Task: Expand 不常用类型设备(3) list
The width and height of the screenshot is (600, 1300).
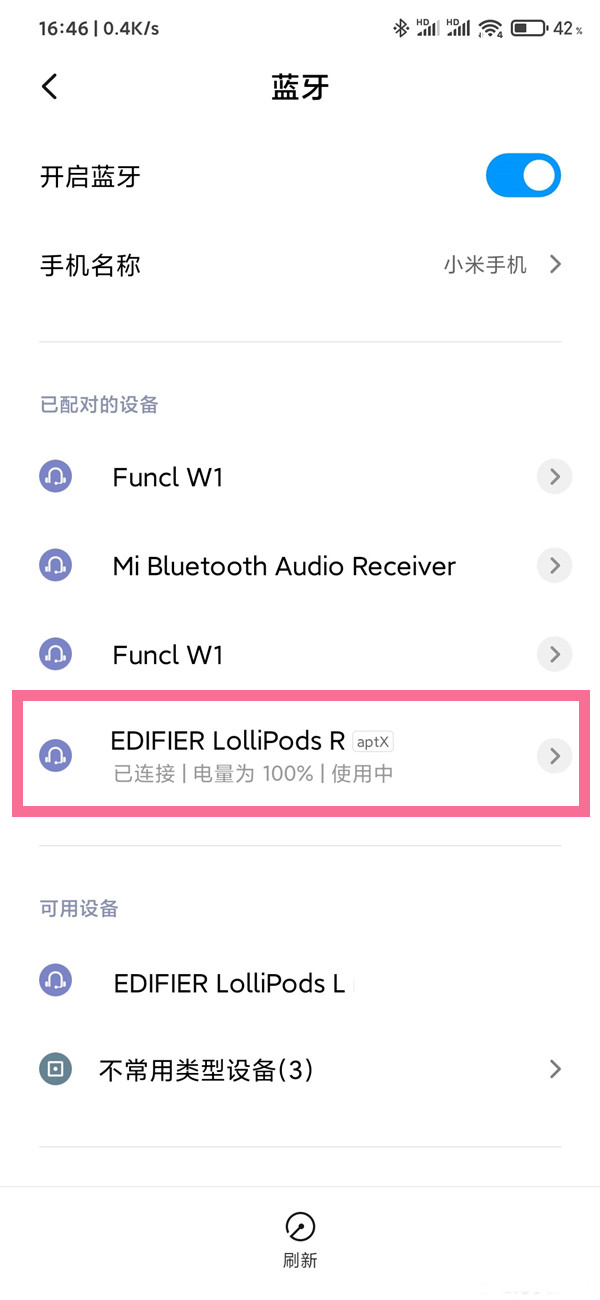Action: point(300,1070)
